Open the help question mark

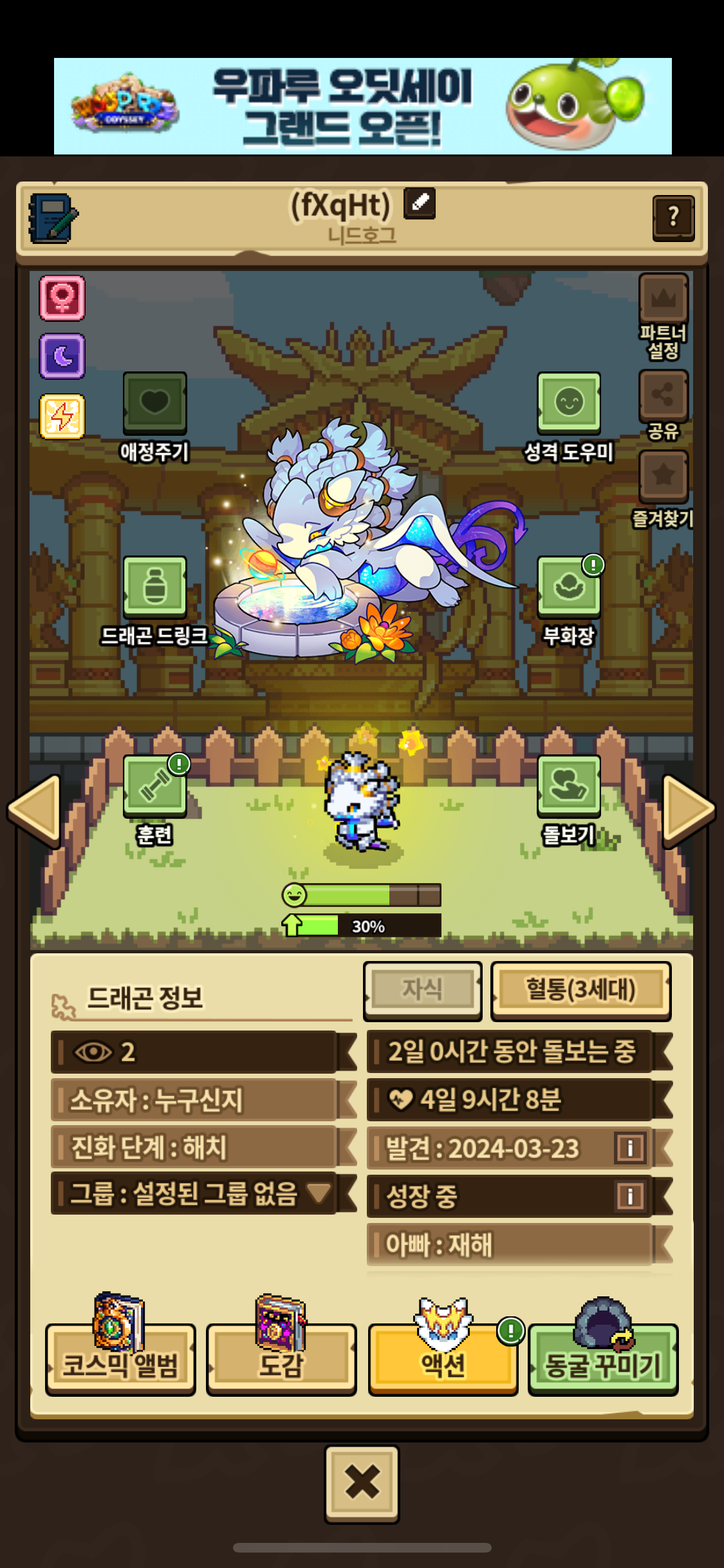673,218
